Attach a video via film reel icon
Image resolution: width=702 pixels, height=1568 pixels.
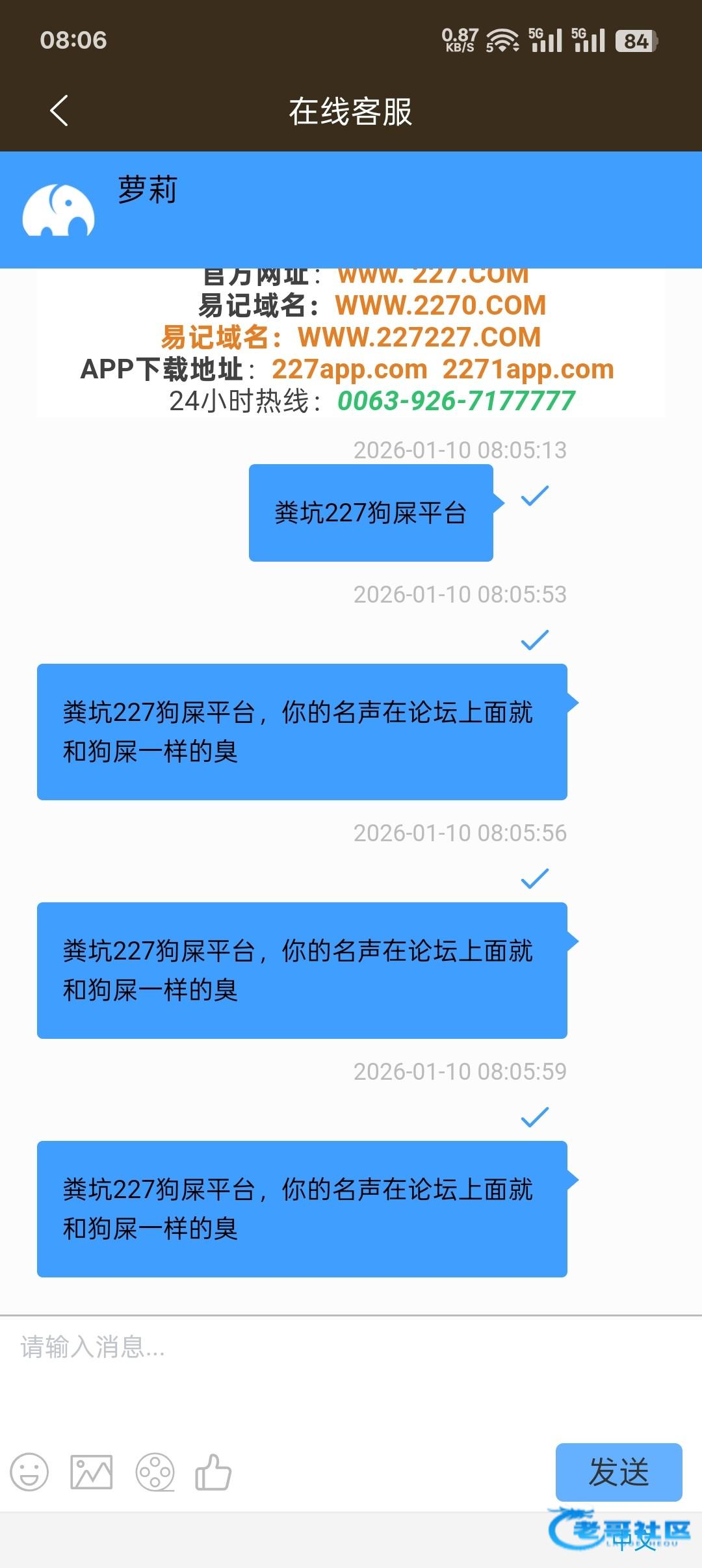coord(155,1472)
